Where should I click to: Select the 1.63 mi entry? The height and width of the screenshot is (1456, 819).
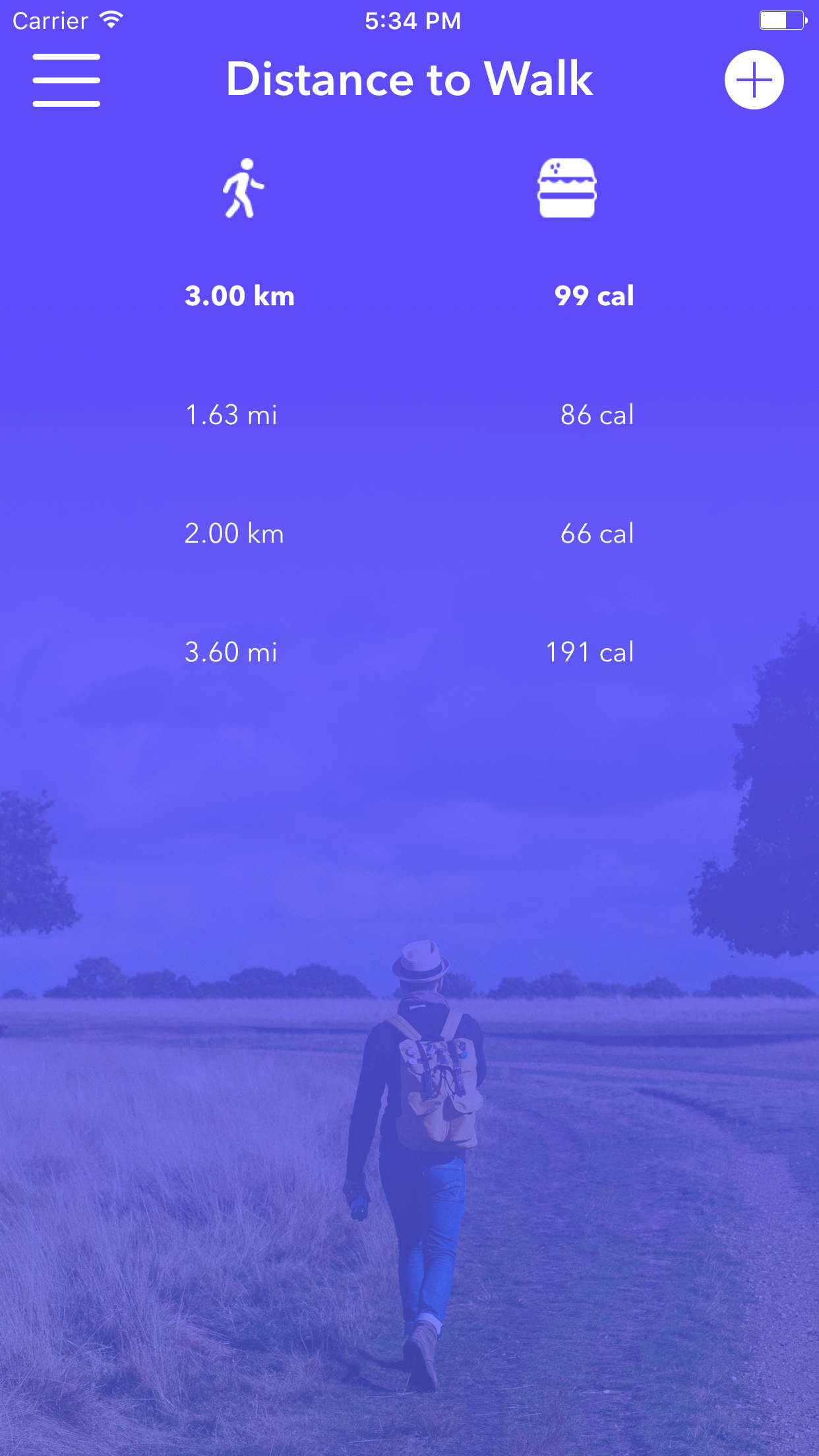(x=231, y=415)
